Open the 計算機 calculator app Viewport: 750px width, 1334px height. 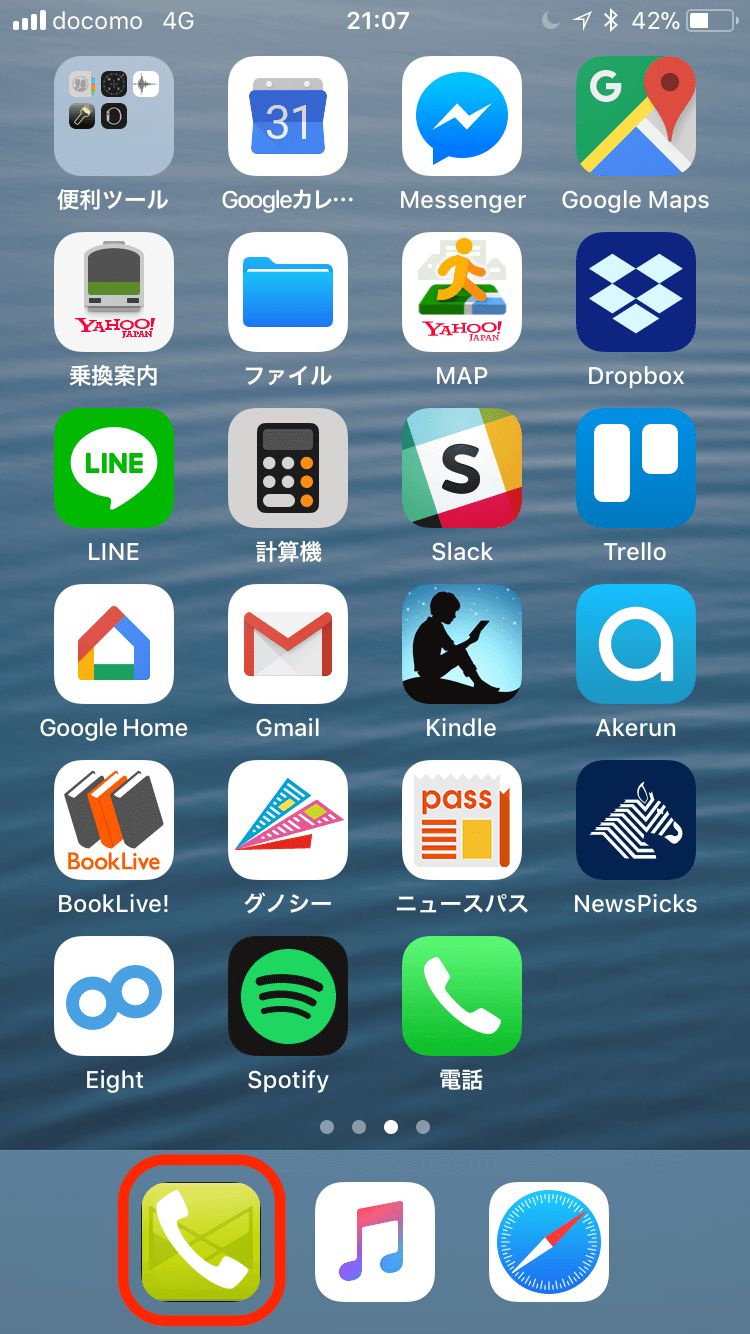[288, 468]
